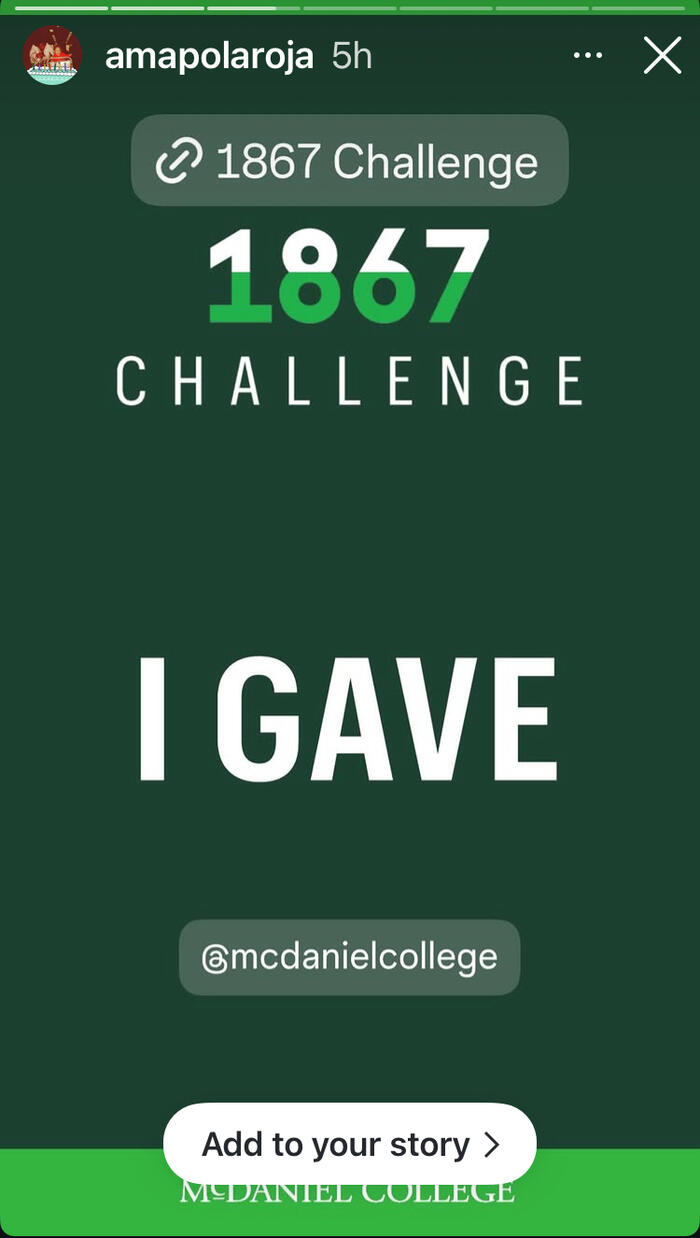Tap the amapolaroja username
The image size is (700, 1238).
coord(209,56)
